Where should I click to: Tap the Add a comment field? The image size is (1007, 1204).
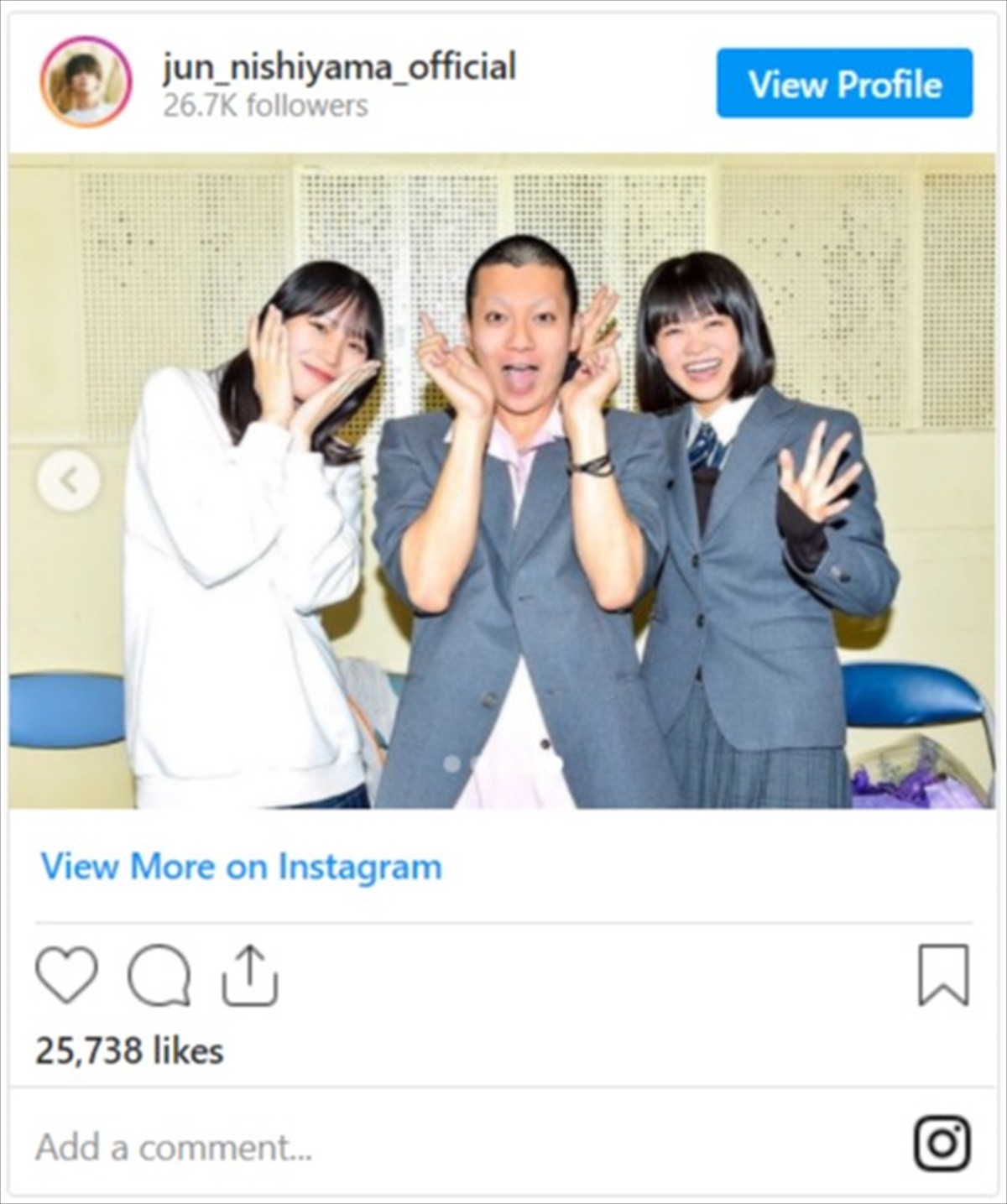tap(336, 1146)
